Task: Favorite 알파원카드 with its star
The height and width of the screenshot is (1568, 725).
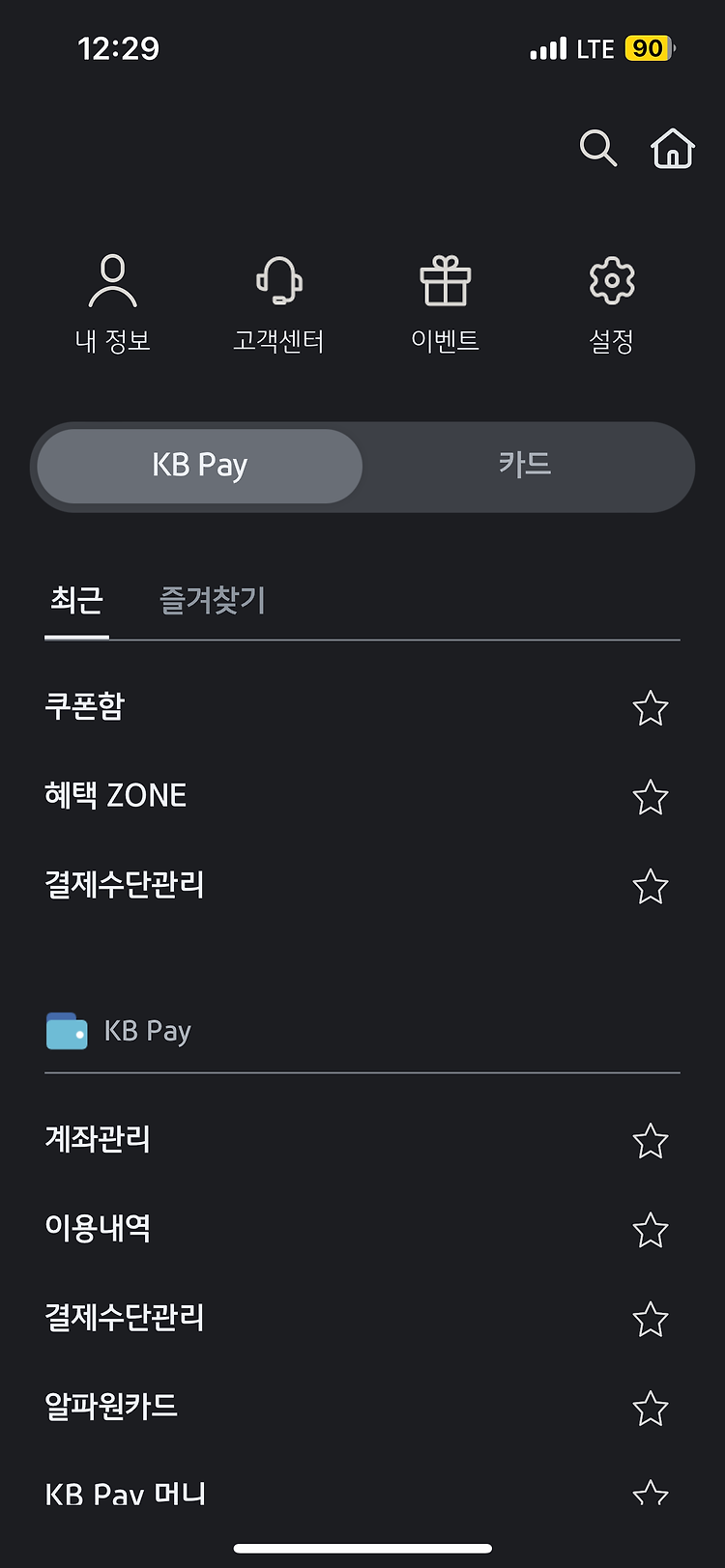Action: 651,1408
